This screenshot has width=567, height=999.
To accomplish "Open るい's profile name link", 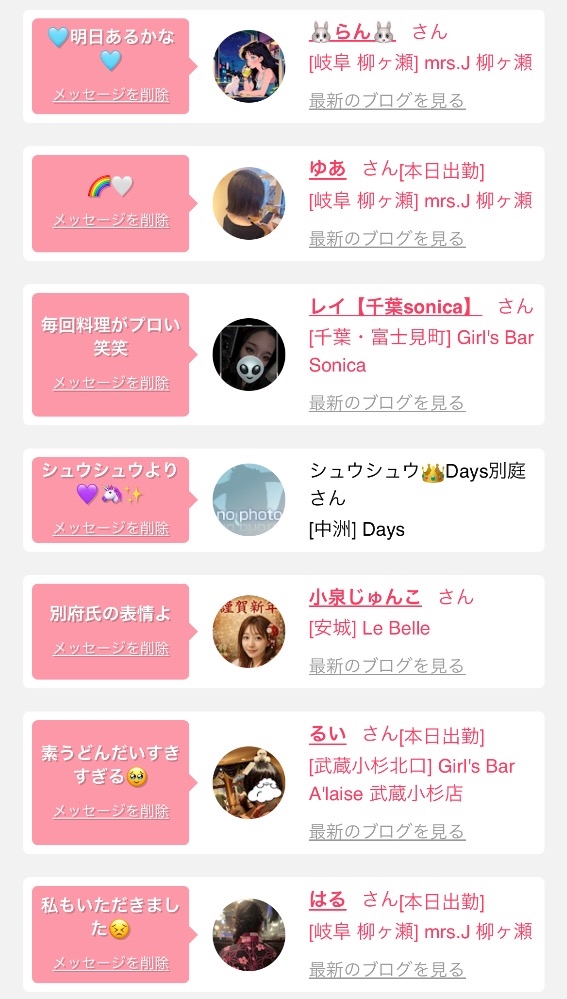I will point(327,735).
